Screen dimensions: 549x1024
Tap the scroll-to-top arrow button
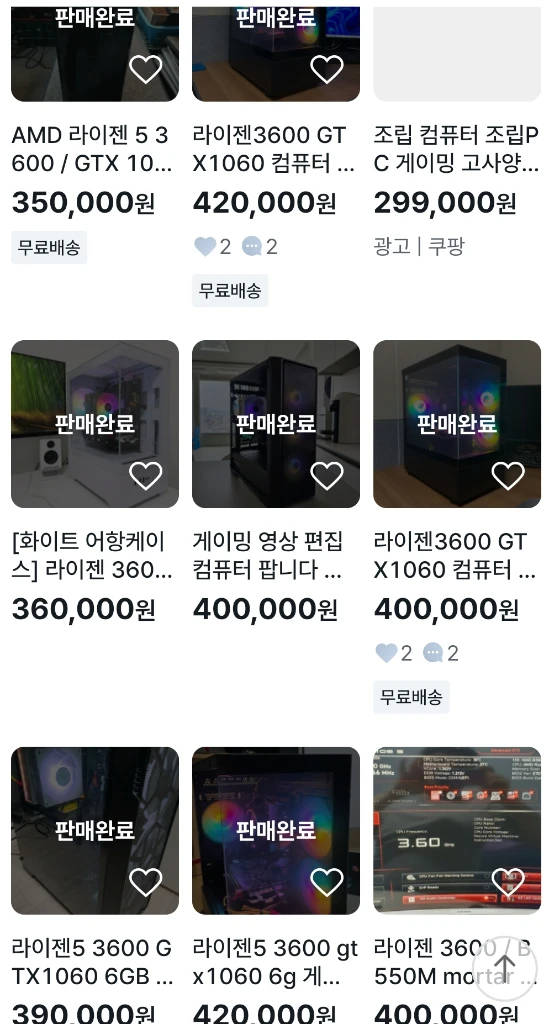(505, 968)
